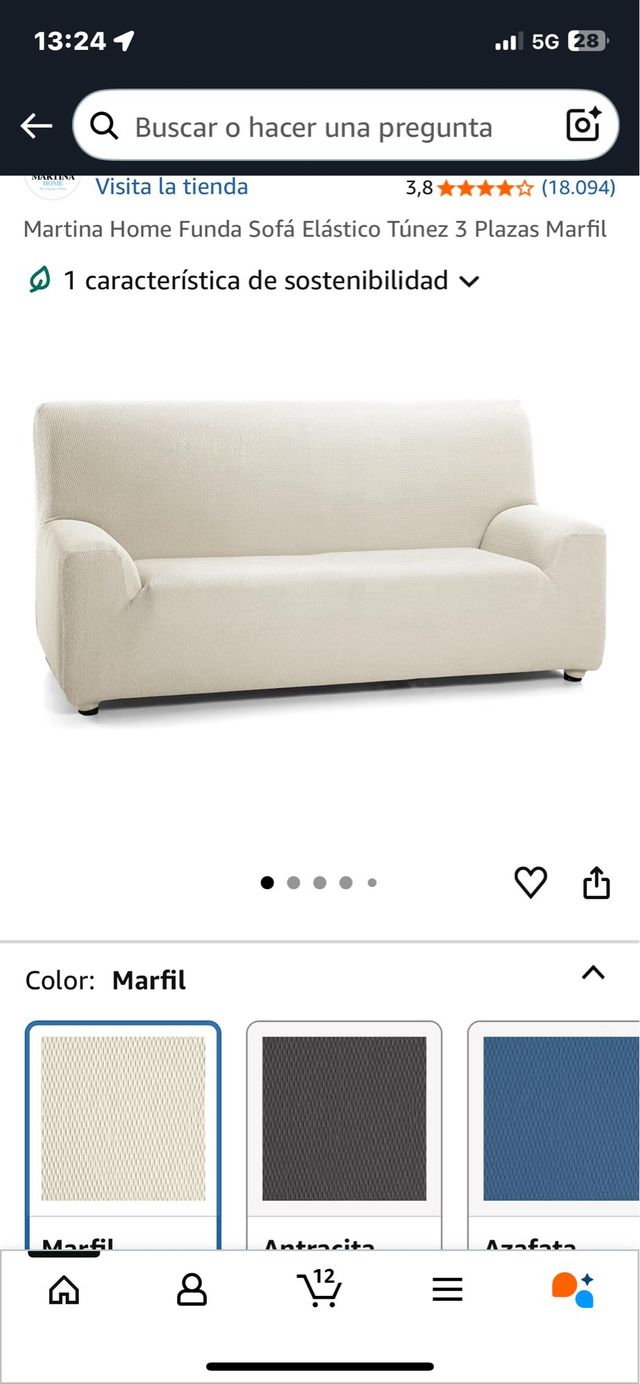Viewport: 640px width, 1384px height.
Task: Select the Marfil color swatch
Action: (x=123, y=1118)
